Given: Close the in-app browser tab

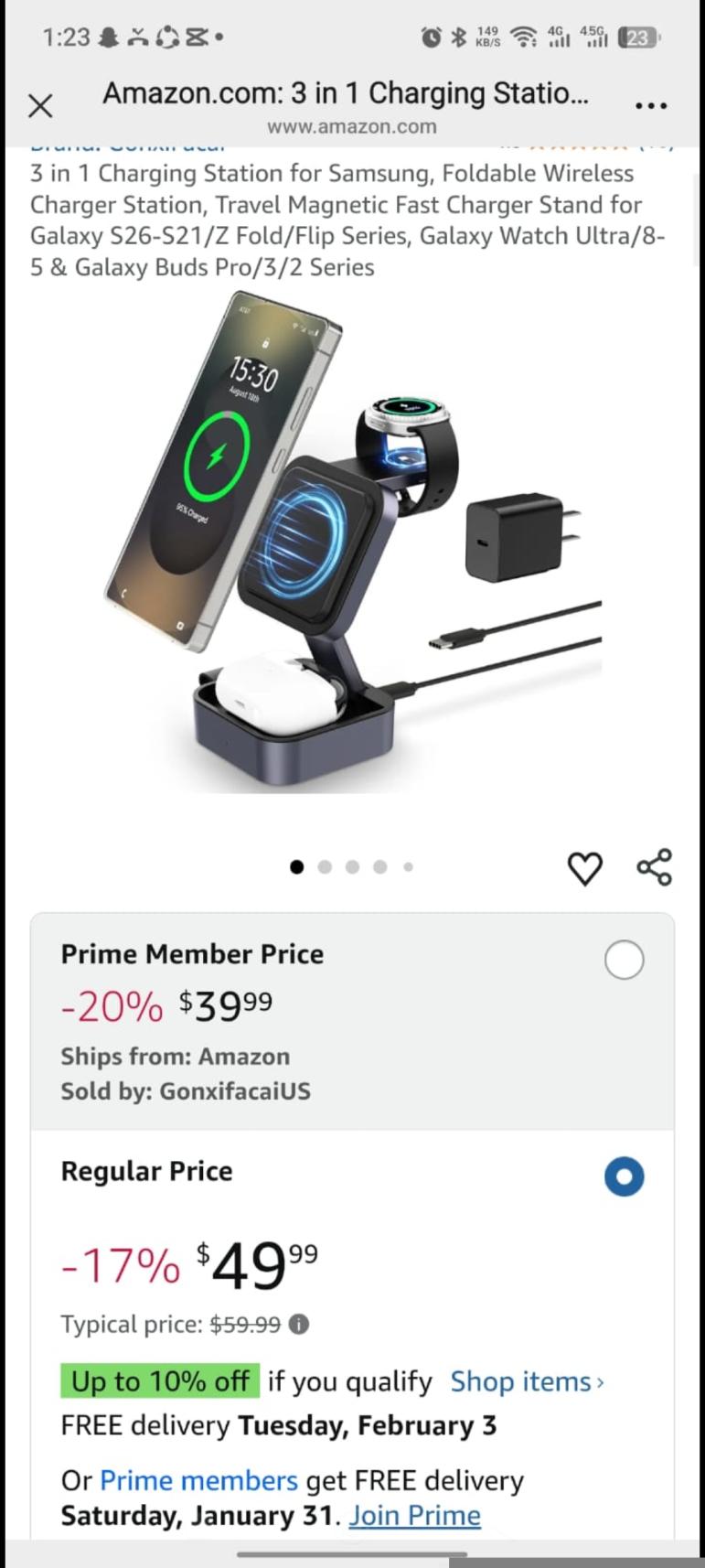Looking at the screenshot, I should [40, 106].
